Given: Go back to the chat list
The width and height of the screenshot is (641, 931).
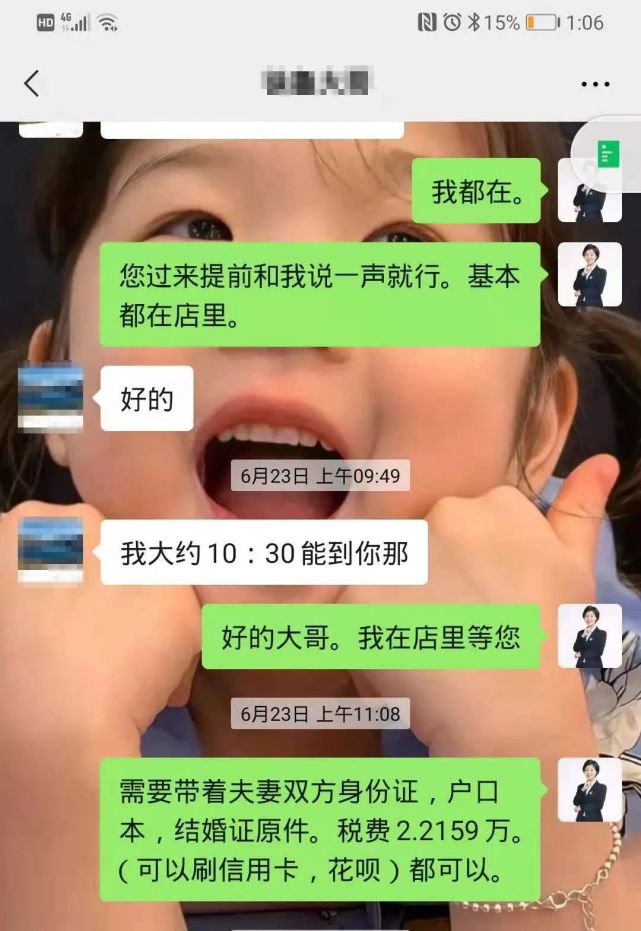Looking at the screenshot, I should pyautogui.click(x=32, y=84).
